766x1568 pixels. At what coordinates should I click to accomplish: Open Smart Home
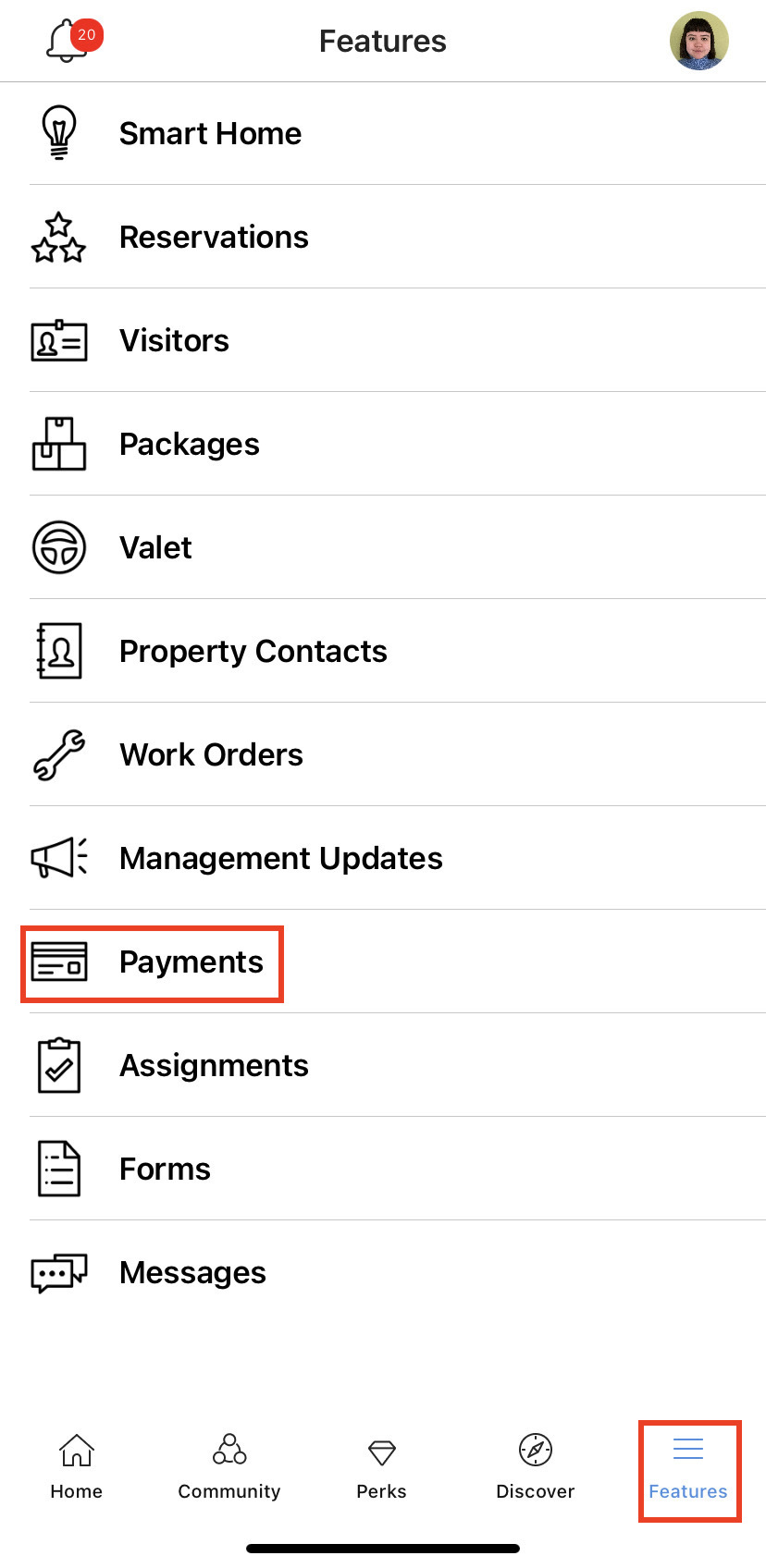[210, 134]
